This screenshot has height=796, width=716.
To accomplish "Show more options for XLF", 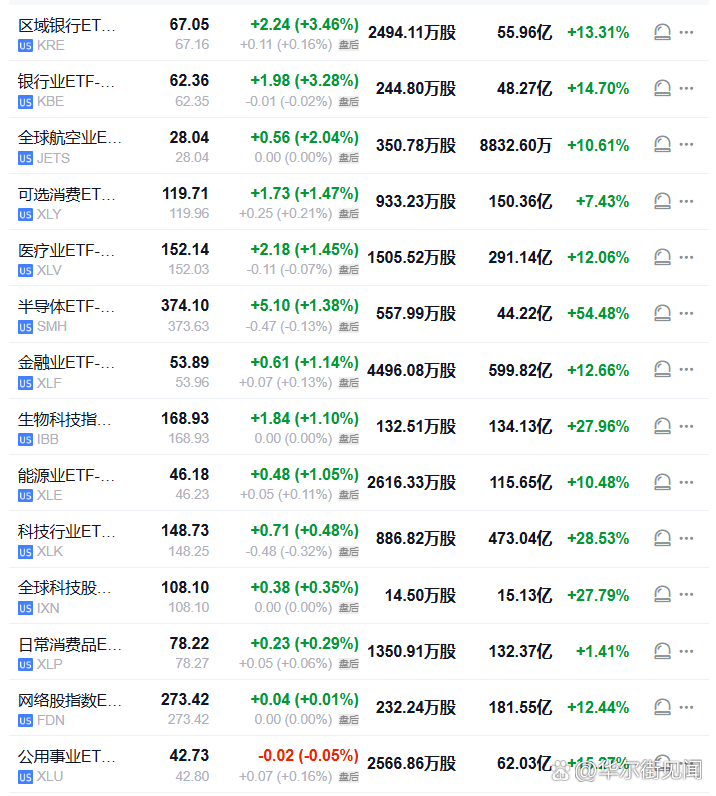I will point(686,370).
